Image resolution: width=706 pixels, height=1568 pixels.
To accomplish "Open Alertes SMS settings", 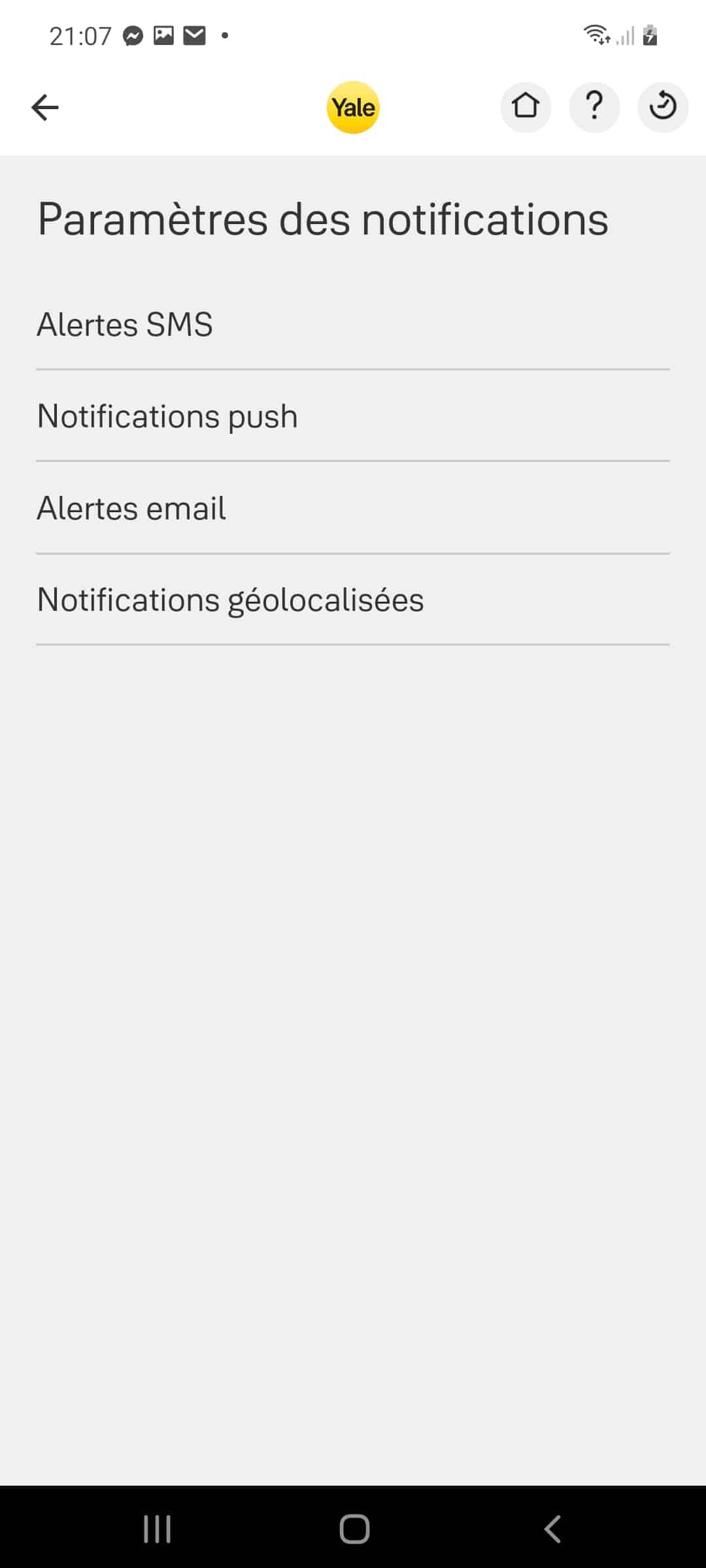I will 353,324.
